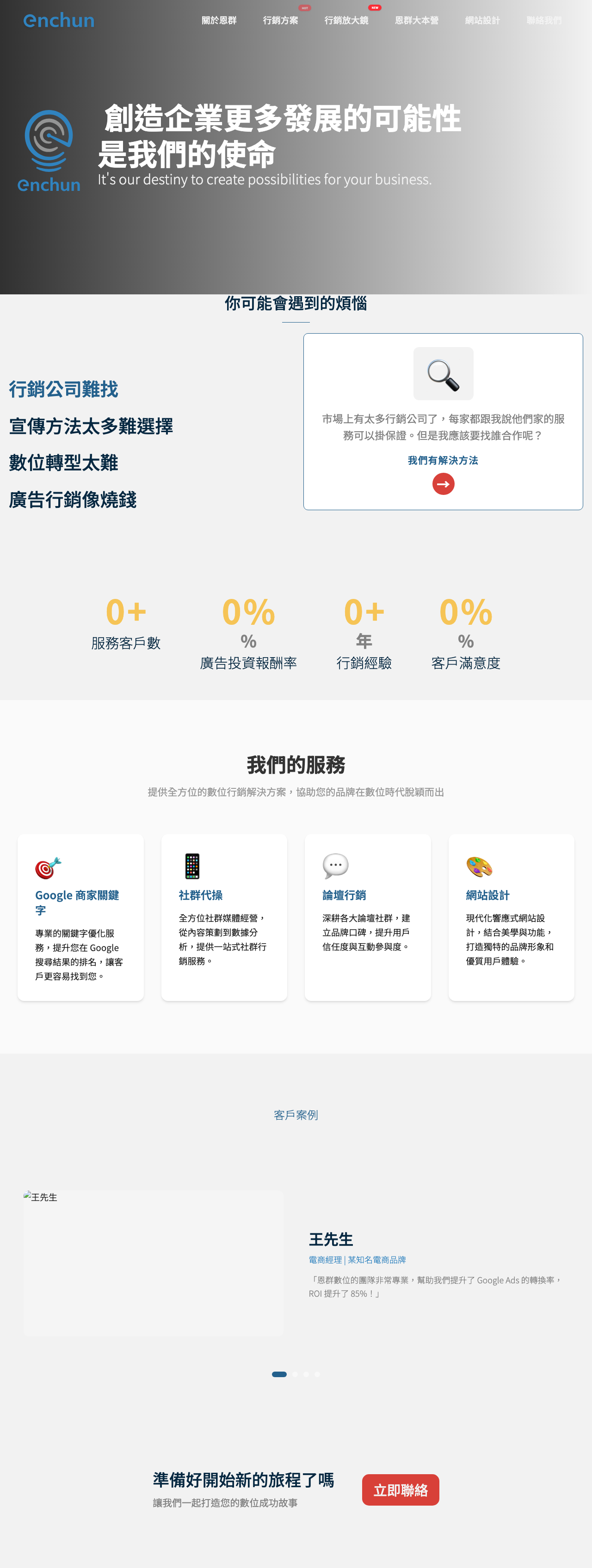
Task: Select the 行銷公司難找 problem tab
Action: (x=63, y=389)
